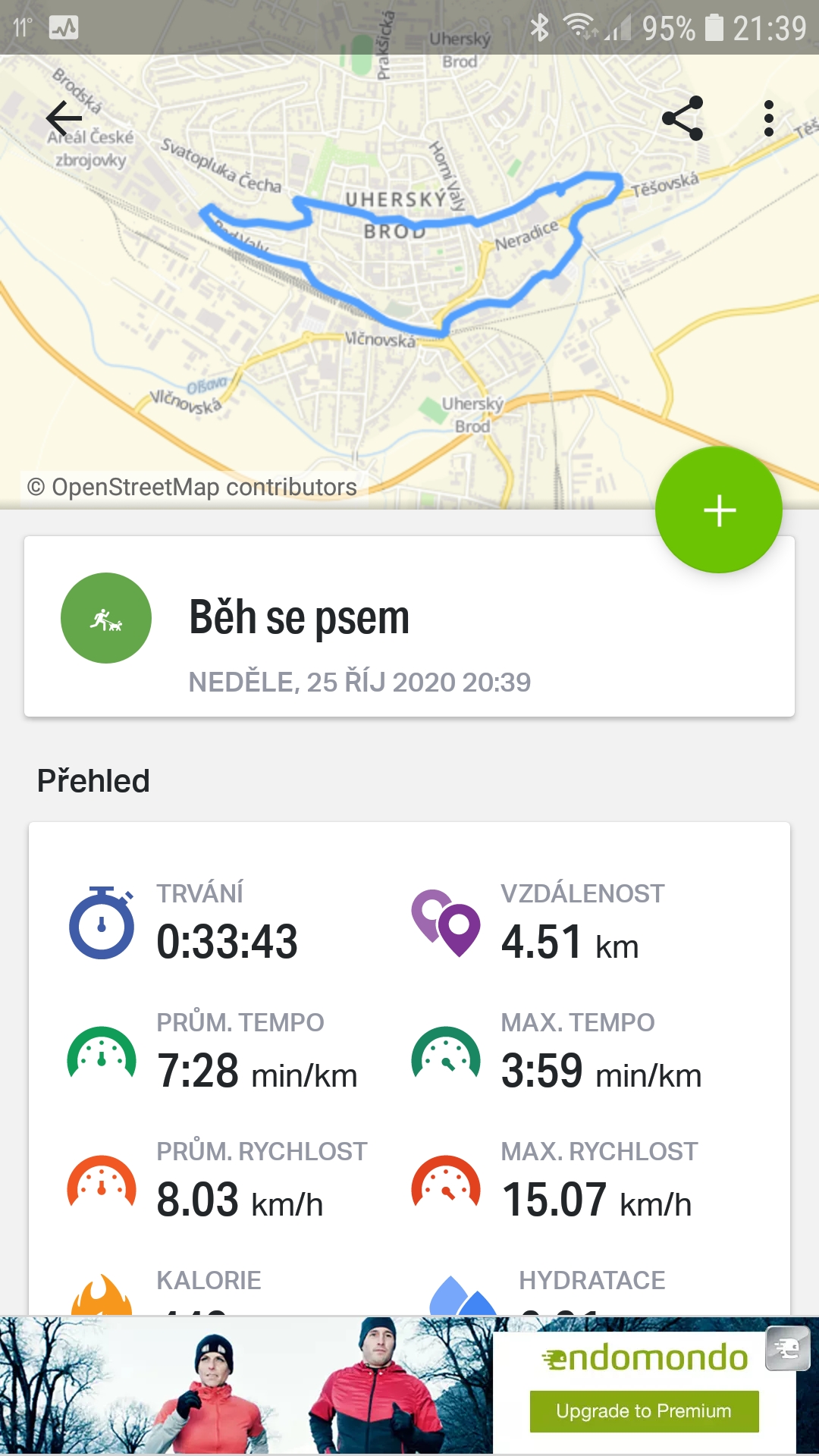Open the three-dot overflow menu
The image size is (819, 1456).
click(769, 118)
